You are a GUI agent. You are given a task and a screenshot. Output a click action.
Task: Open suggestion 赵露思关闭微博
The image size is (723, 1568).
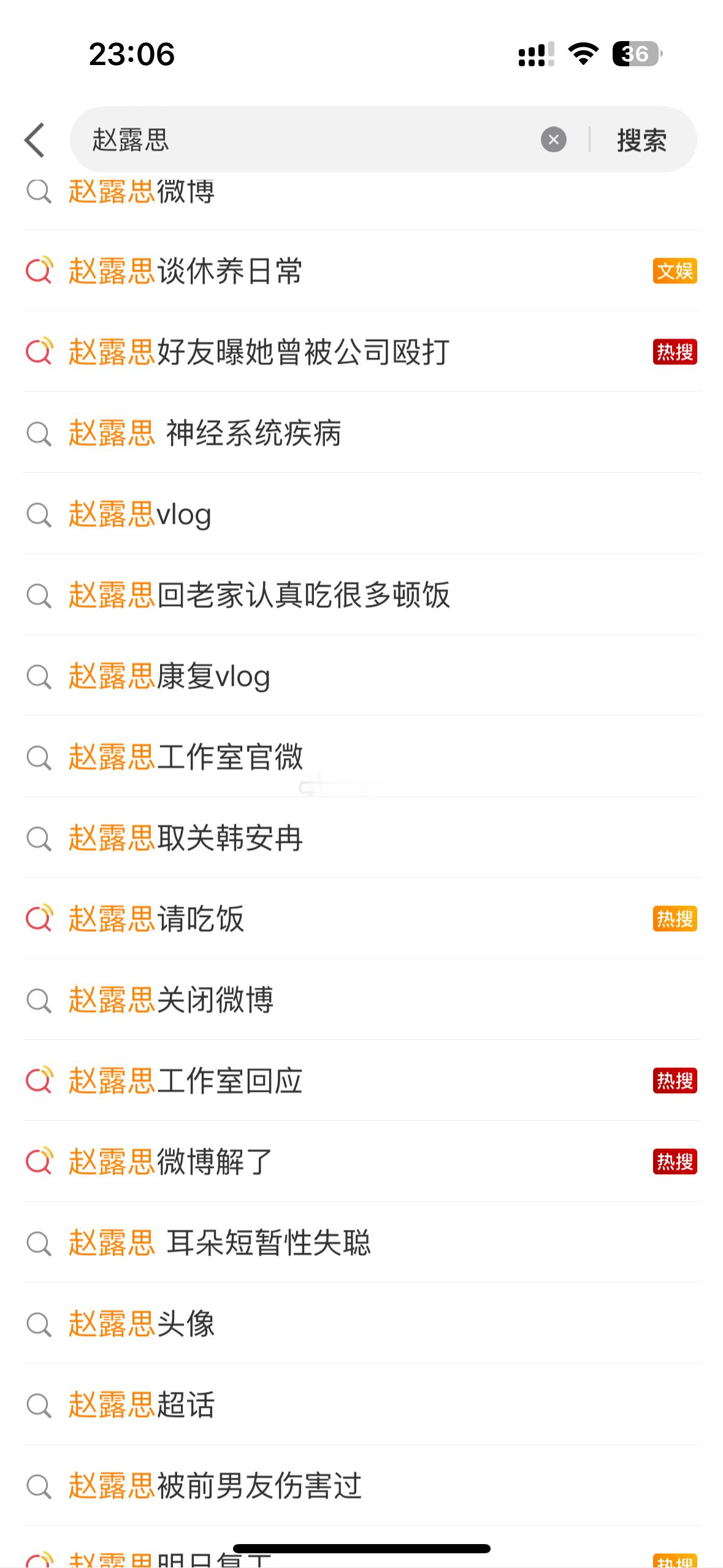tap(361, 999)
